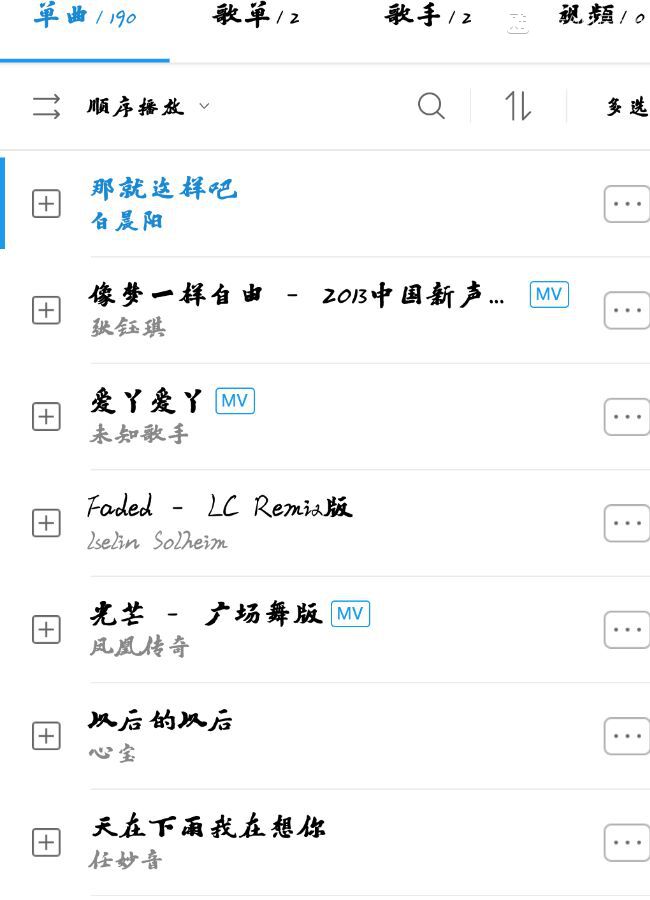This screenshot has width=650, height=900.
Task: Tap 多选 to select multiple songs
Action: 627,107
